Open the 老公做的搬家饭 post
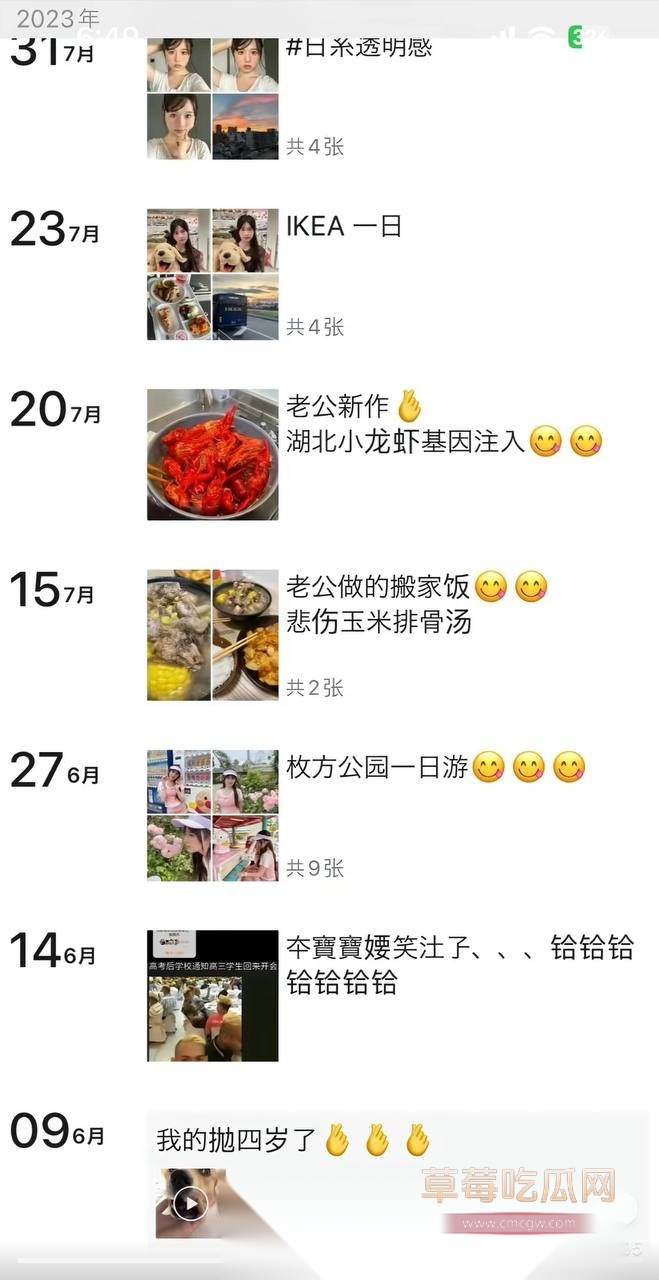 coord(213,634)
